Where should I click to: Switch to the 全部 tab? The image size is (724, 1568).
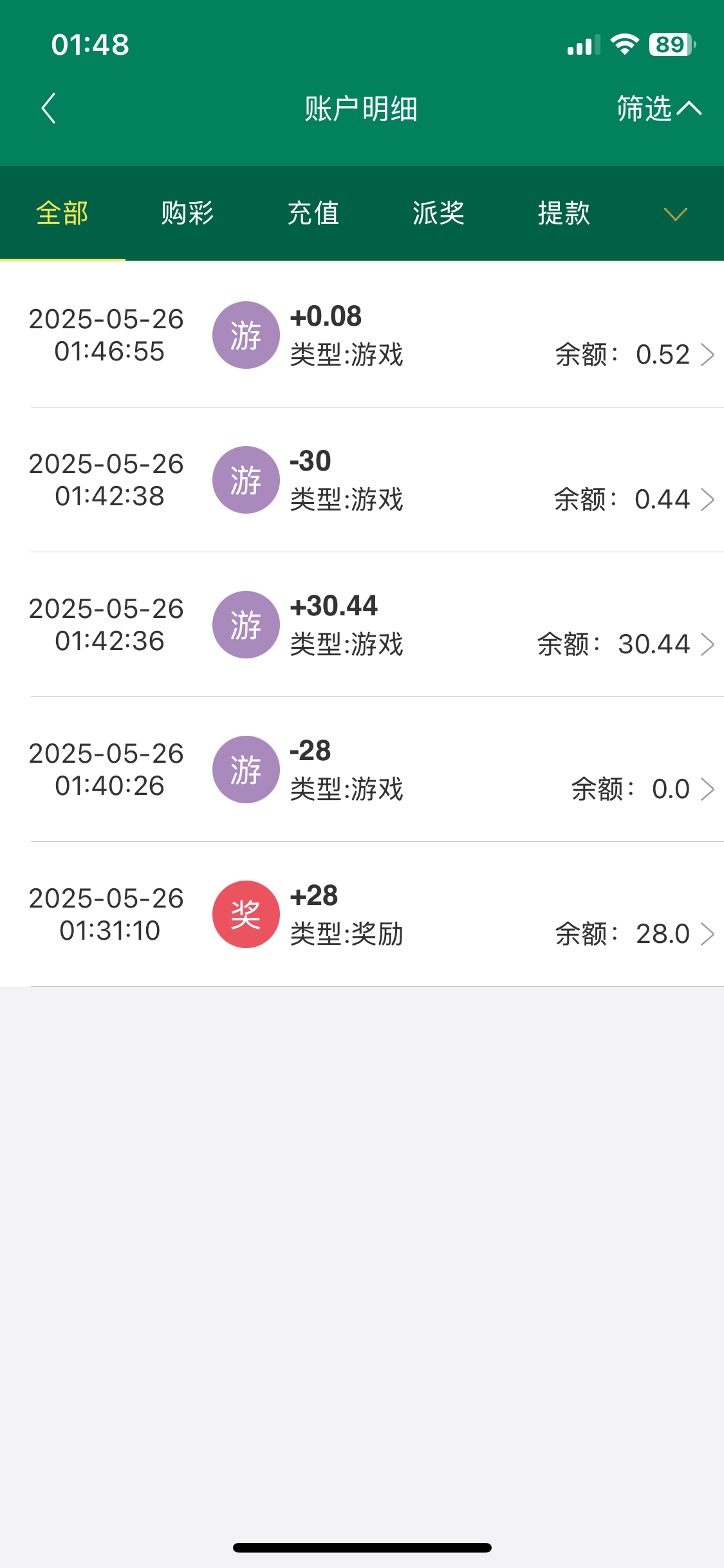point(62,213)
